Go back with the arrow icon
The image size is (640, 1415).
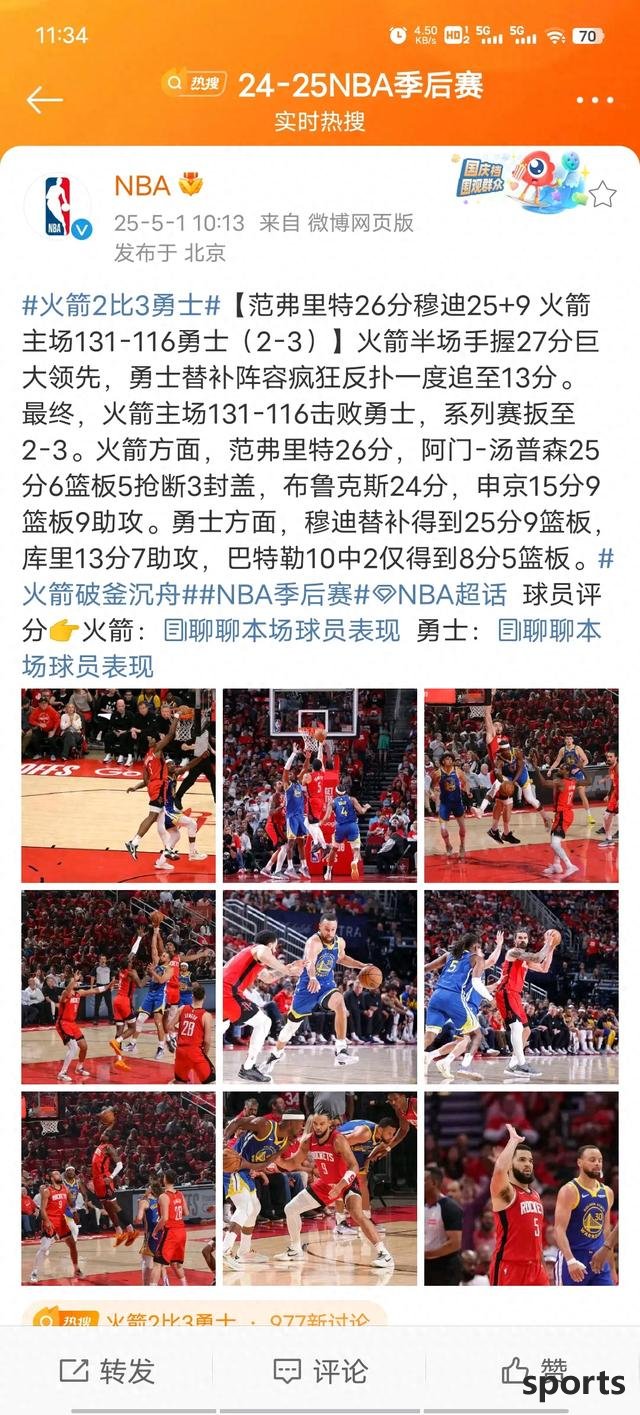pyautogui.click(x=44, y=99)
